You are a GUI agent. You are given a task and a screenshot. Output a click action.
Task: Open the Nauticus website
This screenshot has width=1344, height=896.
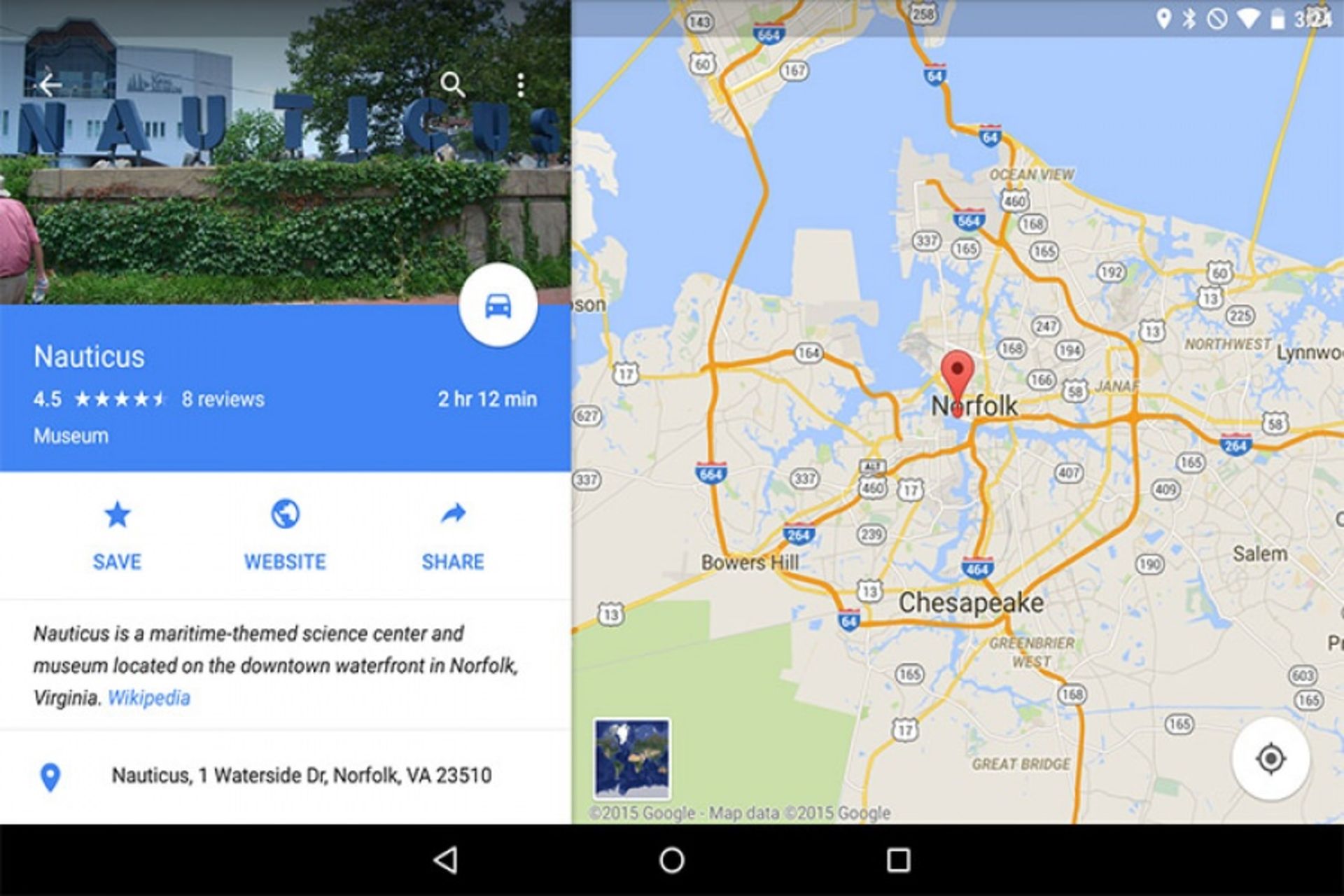285,535
